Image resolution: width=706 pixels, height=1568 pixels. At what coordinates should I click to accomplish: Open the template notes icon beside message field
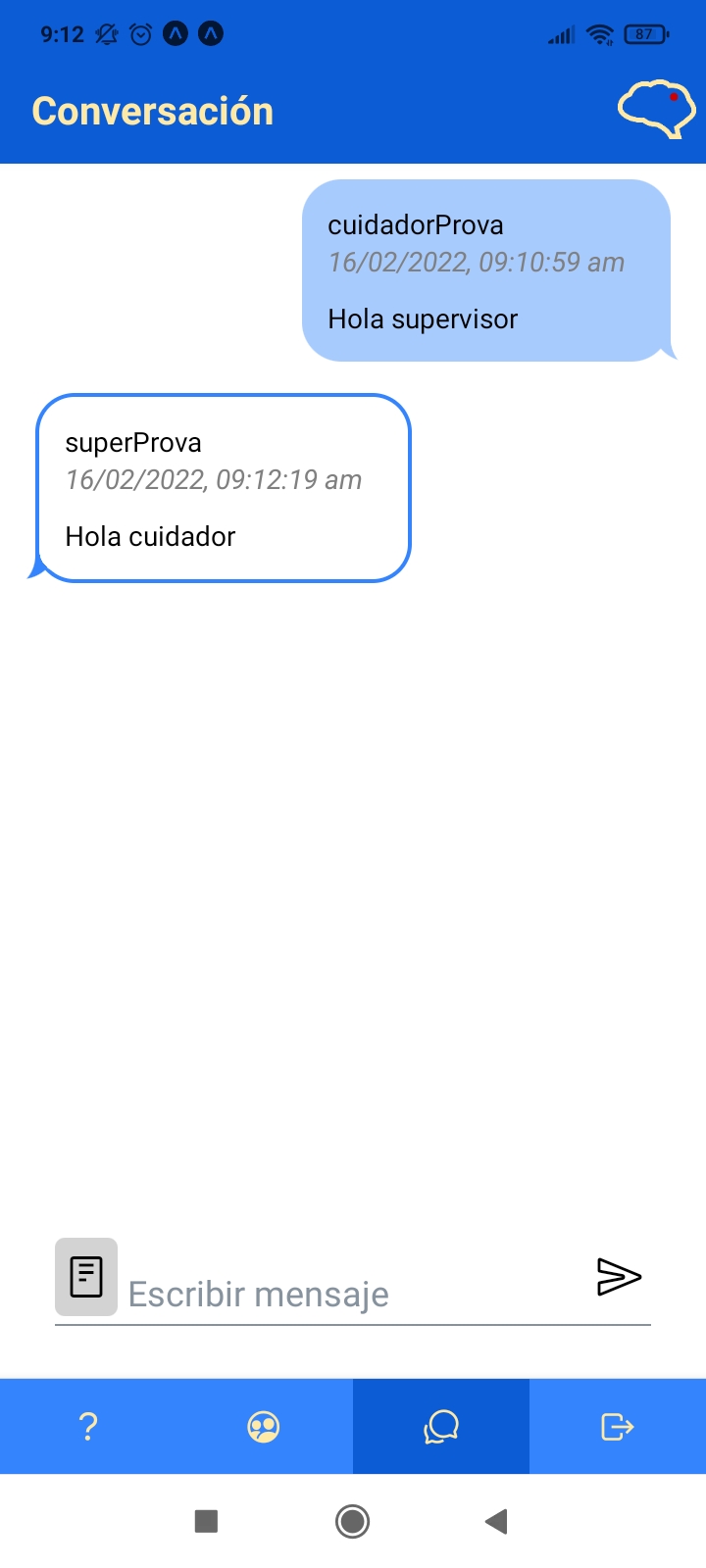(x=86, y=1277)
